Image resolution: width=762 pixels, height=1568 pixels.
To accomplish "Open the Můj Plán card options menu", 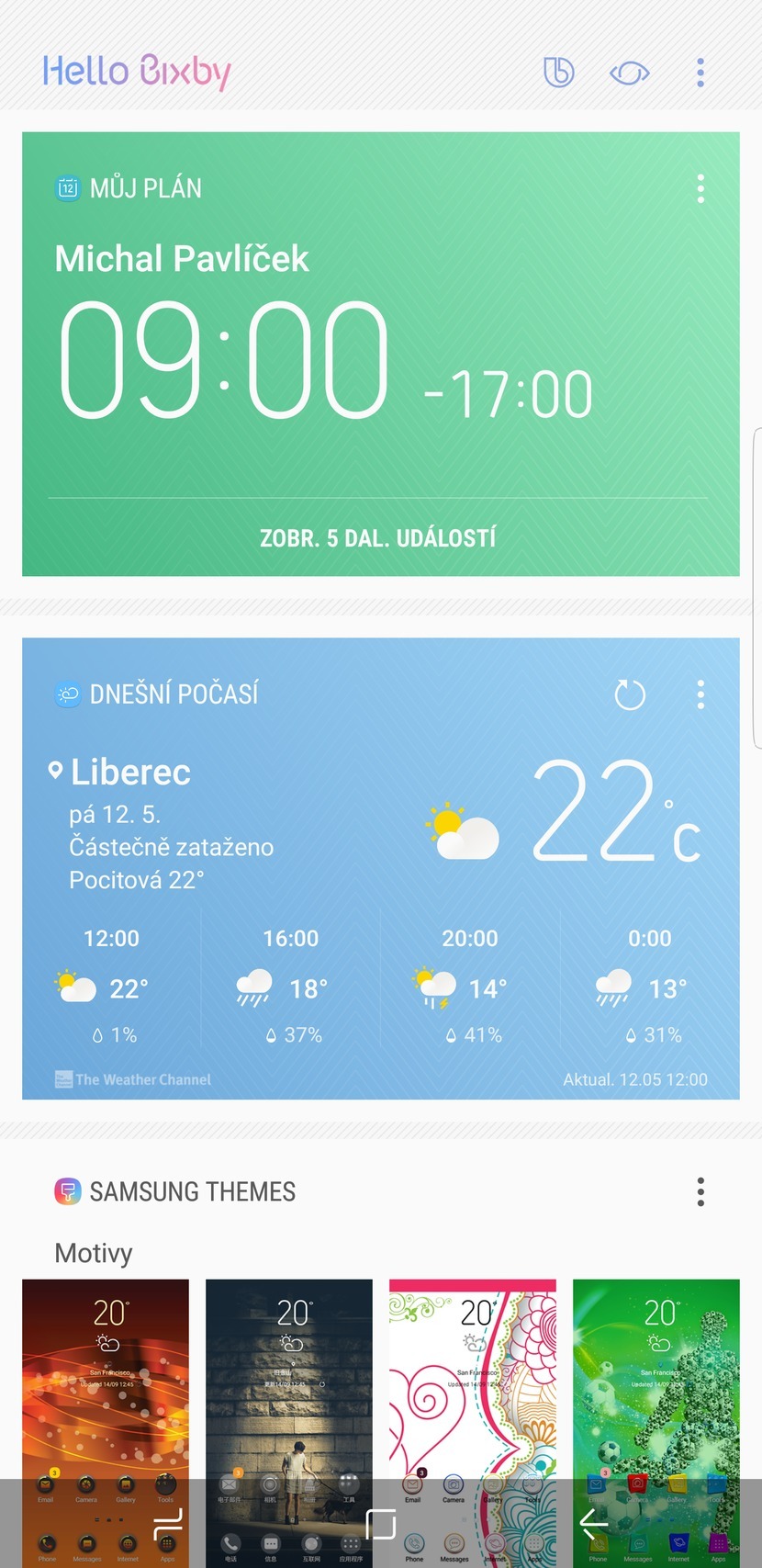I will (x=700, y=188).
